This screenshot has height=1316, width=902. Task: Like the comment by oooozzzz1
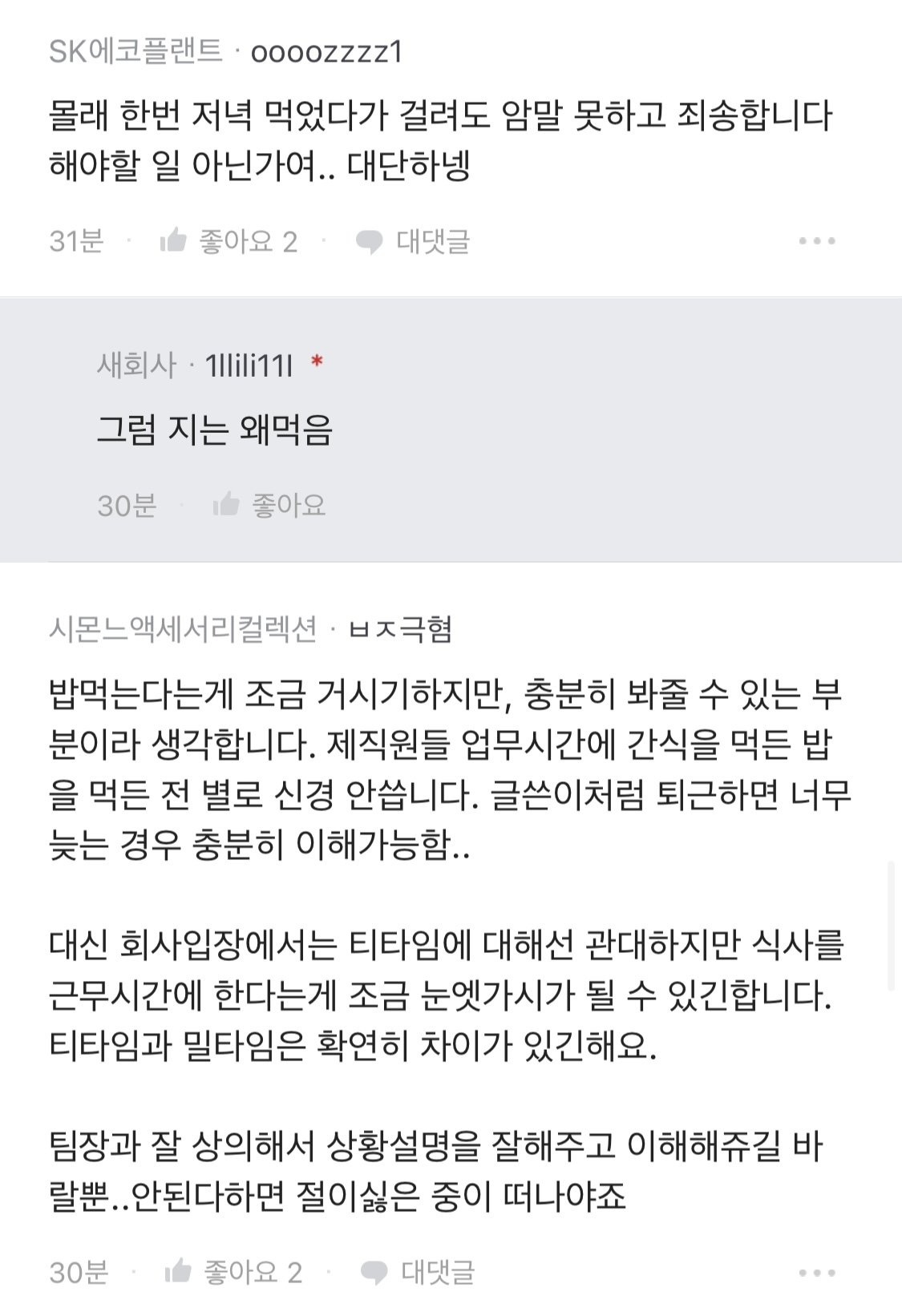tap(229, 241)
